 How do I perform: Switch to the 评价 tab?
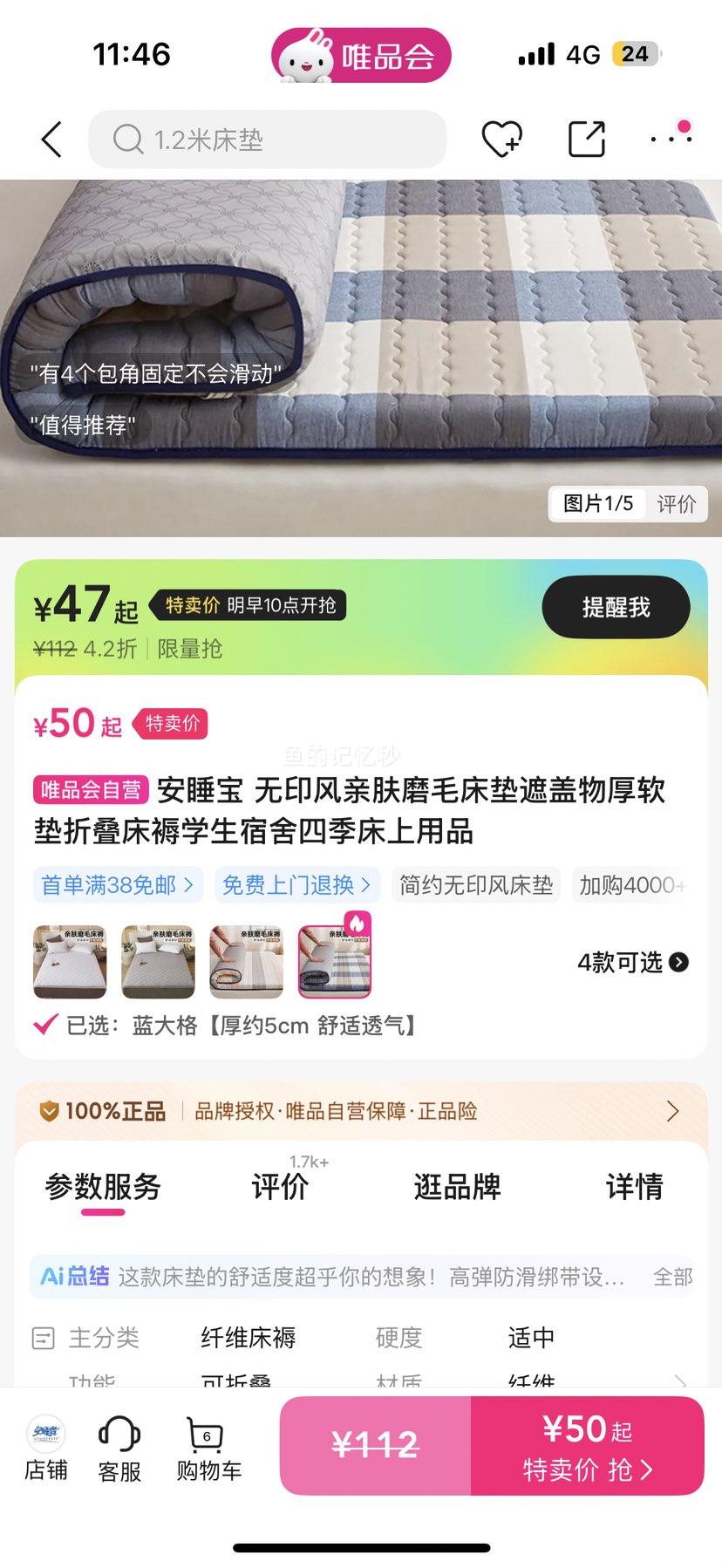point(280,1187)
